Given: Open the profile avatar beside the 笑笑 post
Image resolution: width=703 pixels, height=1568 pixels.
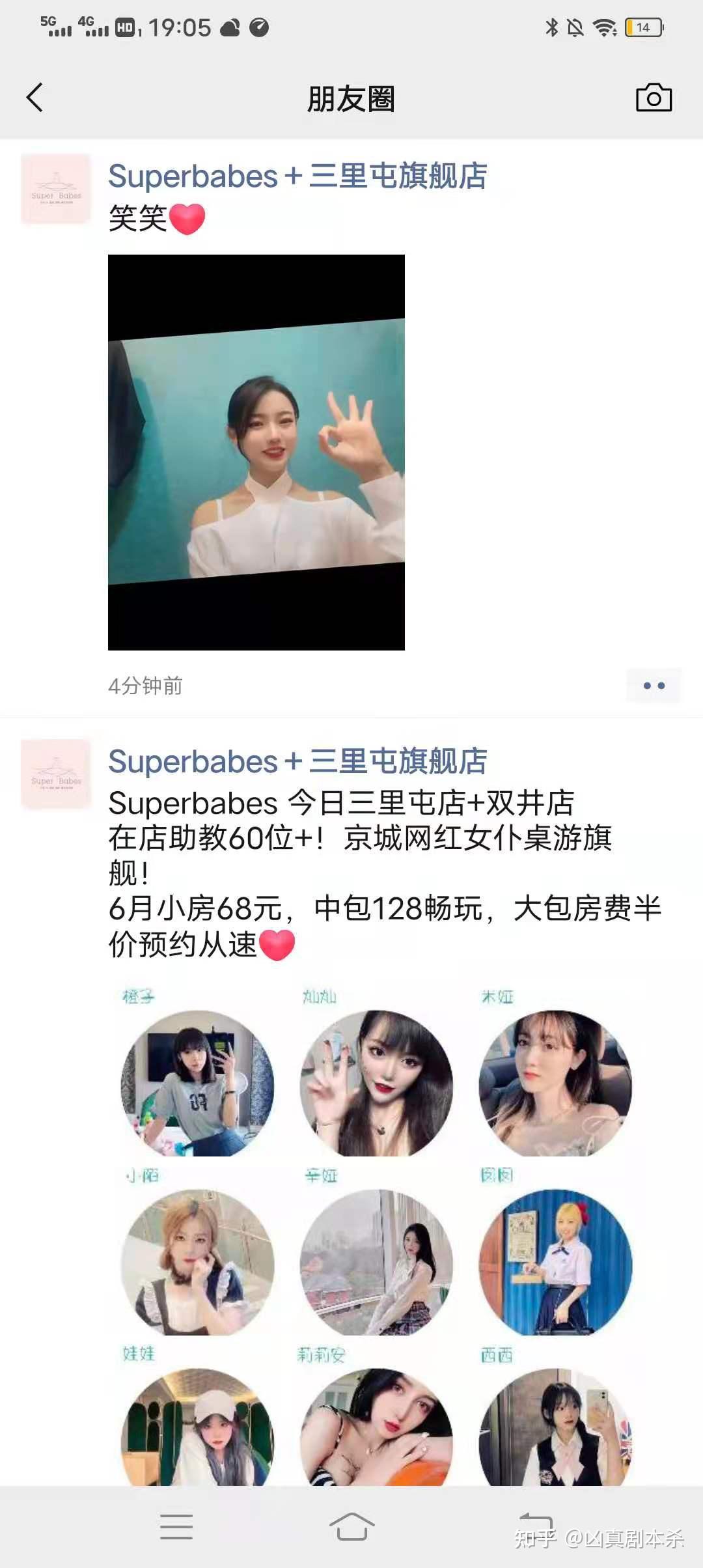Looking at the screenshot, I should click(56, 189).
